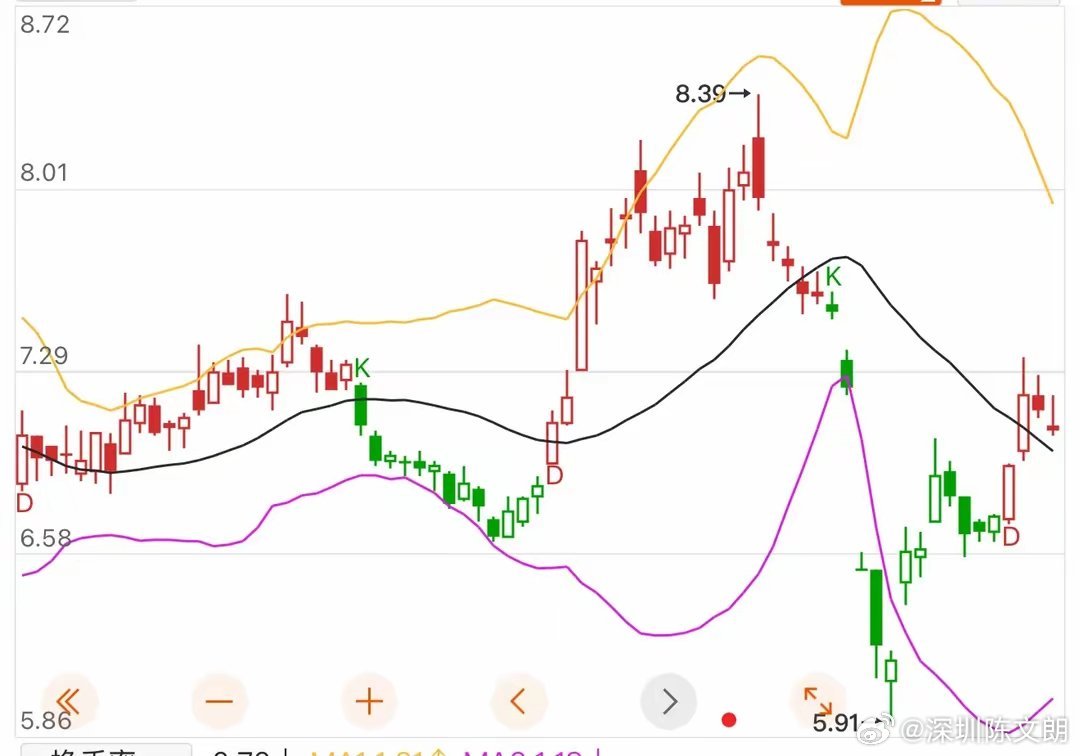
Task: Zoom in the chart with the plus button
Action: (369, 701)
